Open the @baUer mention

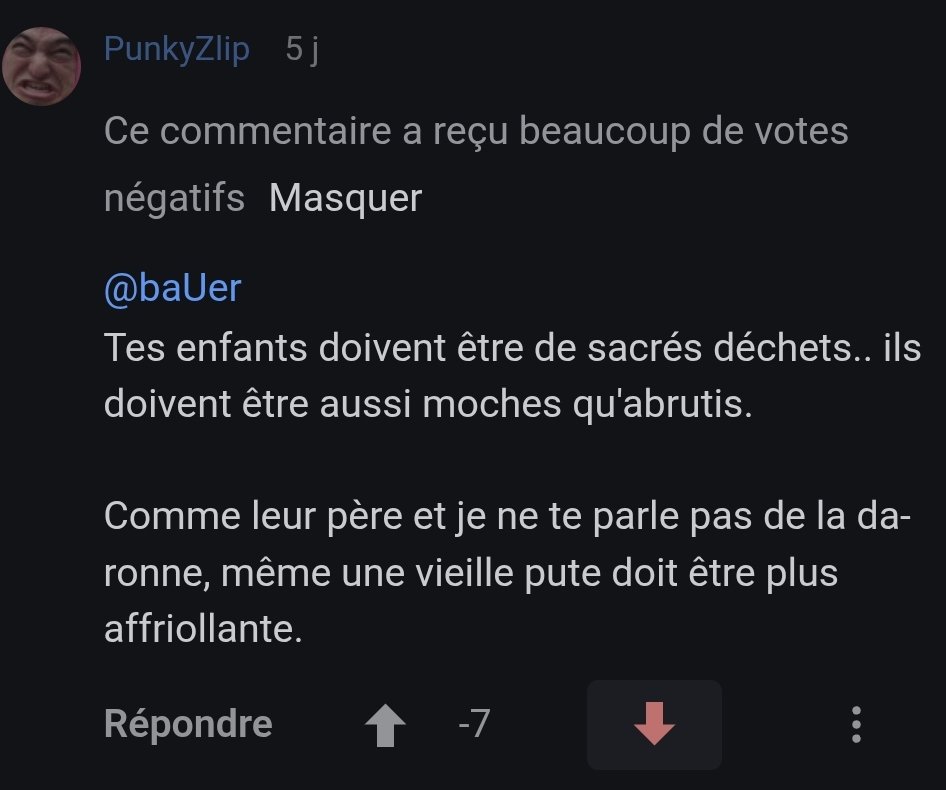[172, 288]
